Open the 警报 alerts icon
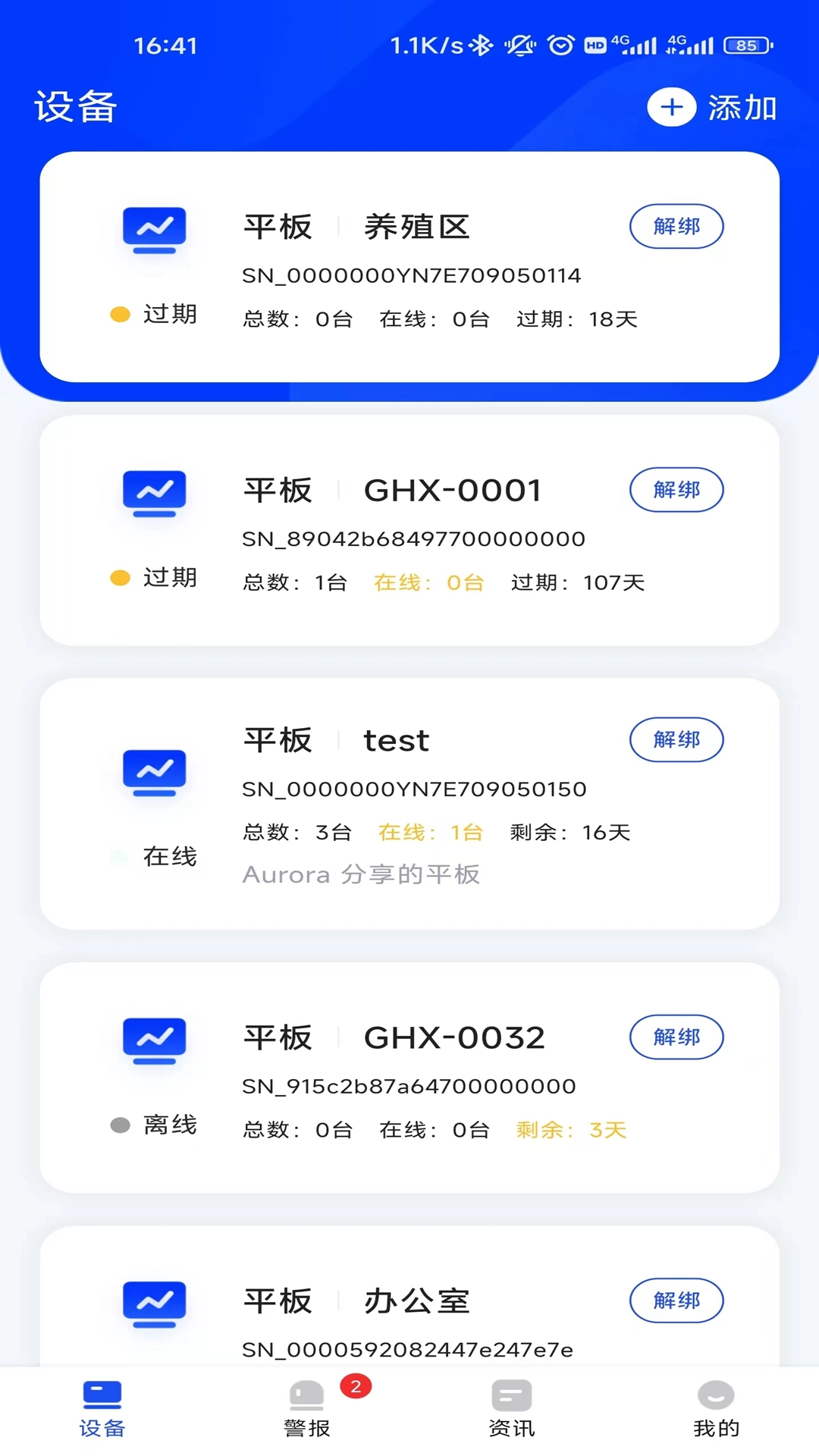 tap(306, 1398)
